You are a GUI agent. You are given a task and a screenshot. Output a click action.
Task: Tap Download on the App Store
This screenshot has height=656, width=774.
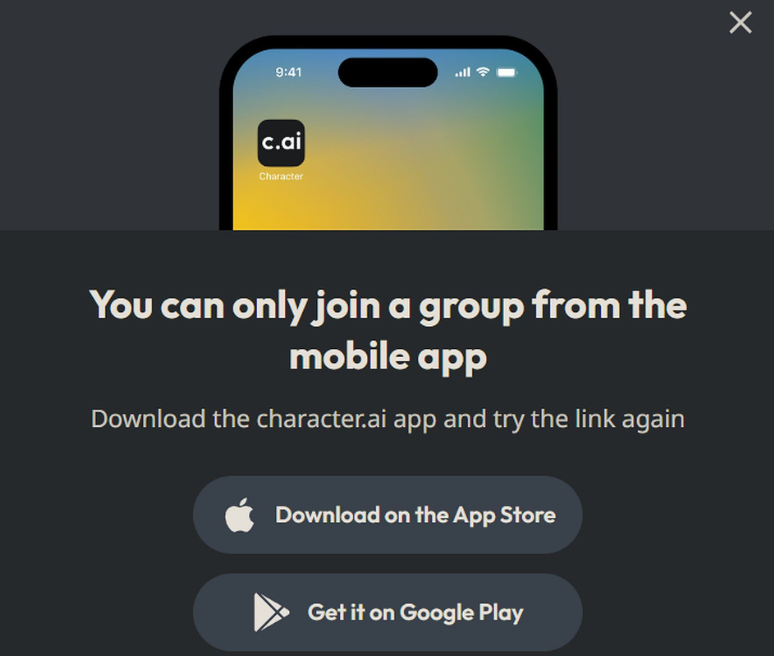[388, 515]
